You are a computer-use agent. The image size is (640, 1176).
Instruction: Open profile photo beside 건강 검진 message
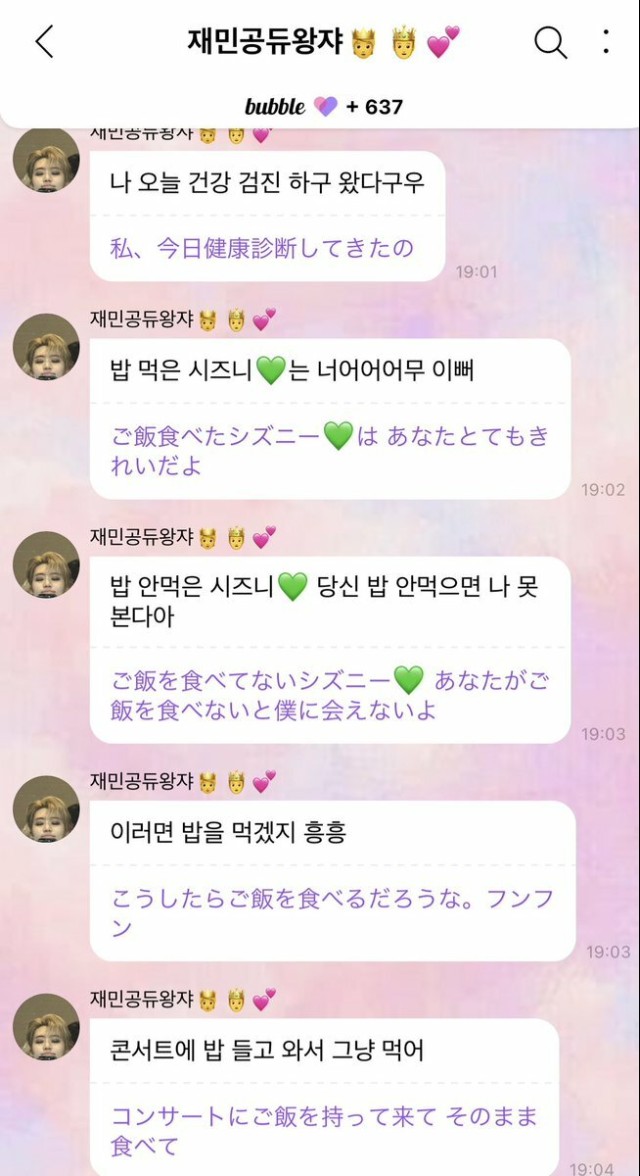46,162
